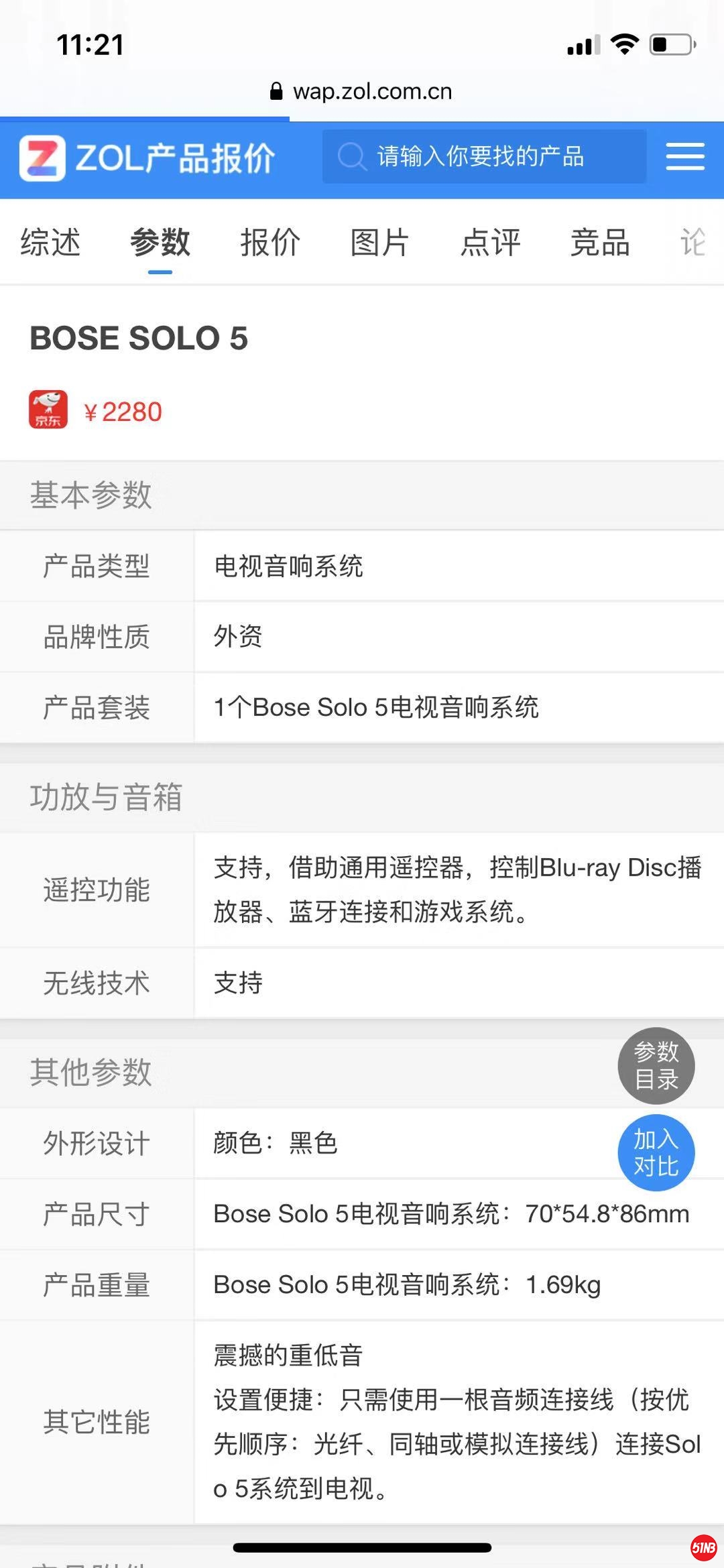Switch to the 图片 tab

tap(380, 242)
